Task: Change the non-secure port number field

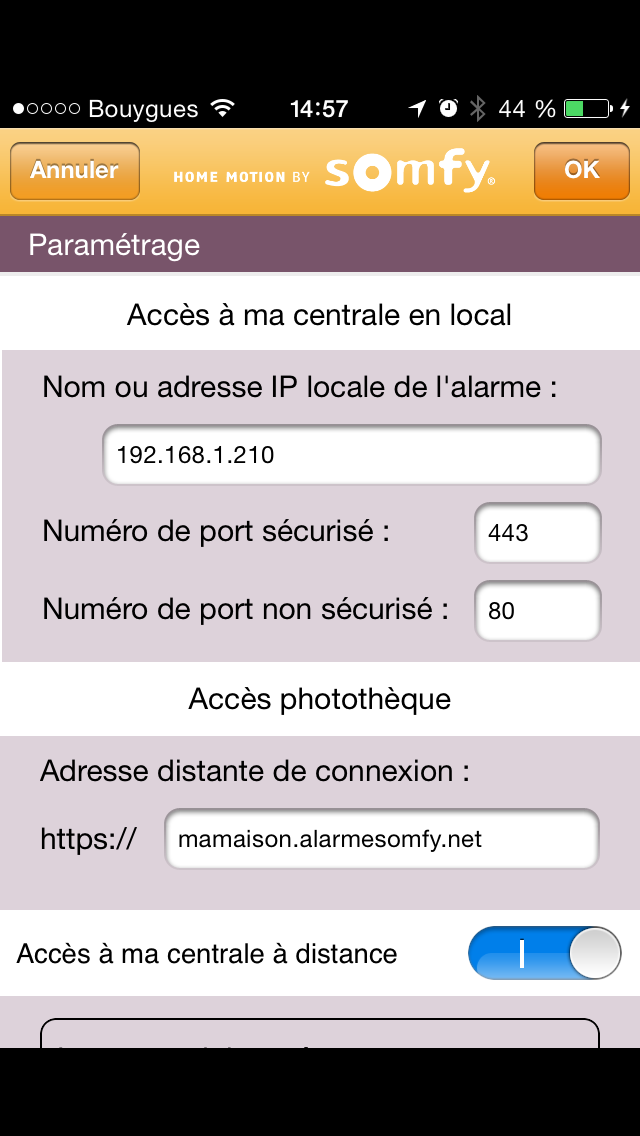Action: [538, 610]
